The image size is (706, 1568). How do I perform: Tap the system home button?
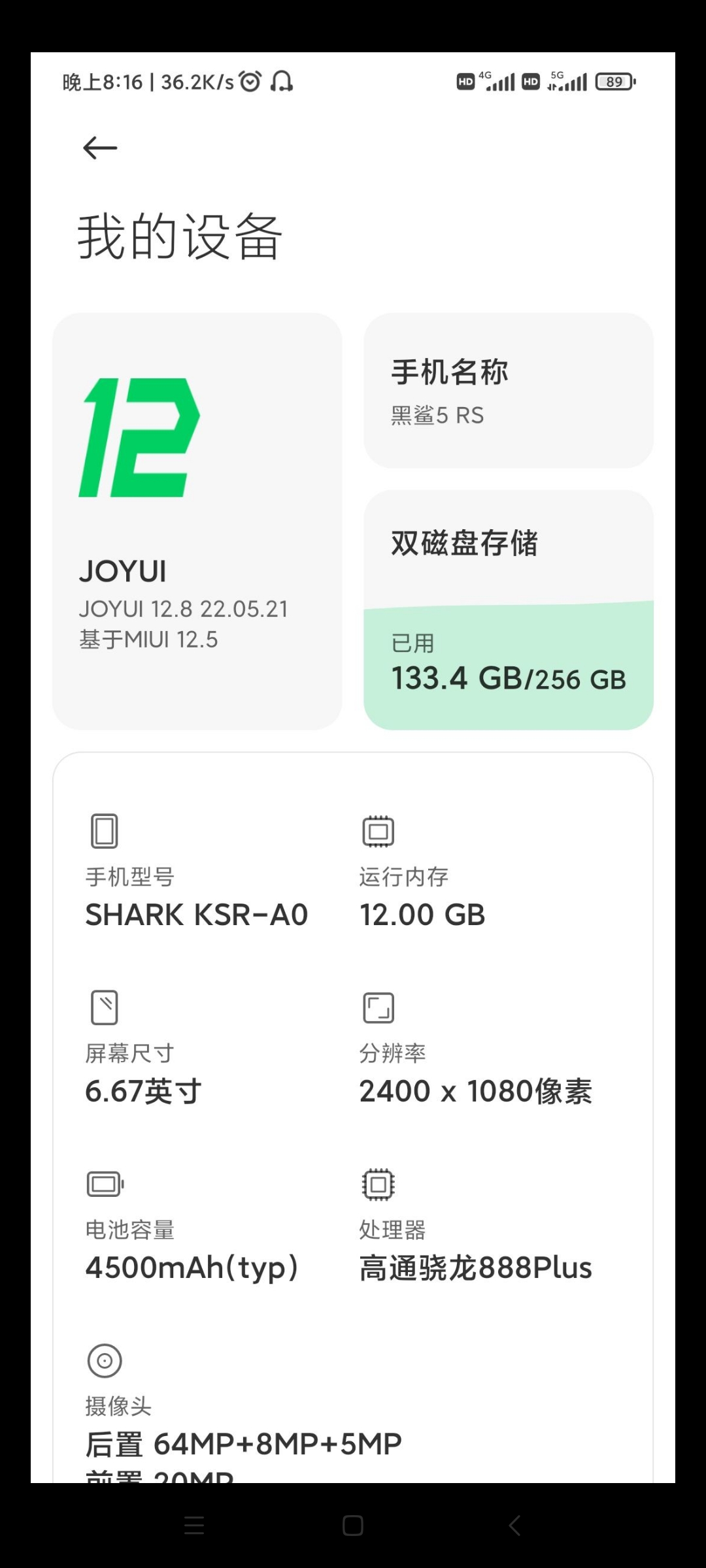pos(353,1526)
